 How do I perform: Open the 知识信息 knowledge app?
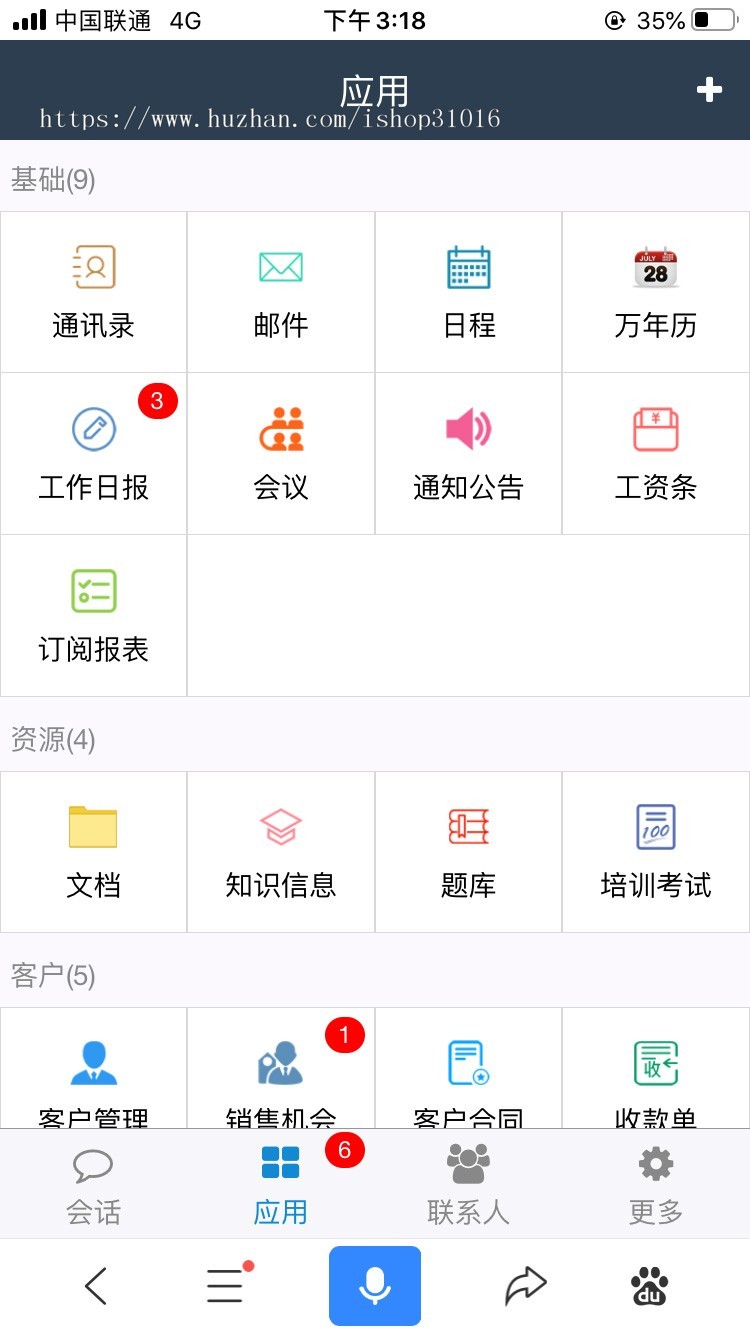280,852
